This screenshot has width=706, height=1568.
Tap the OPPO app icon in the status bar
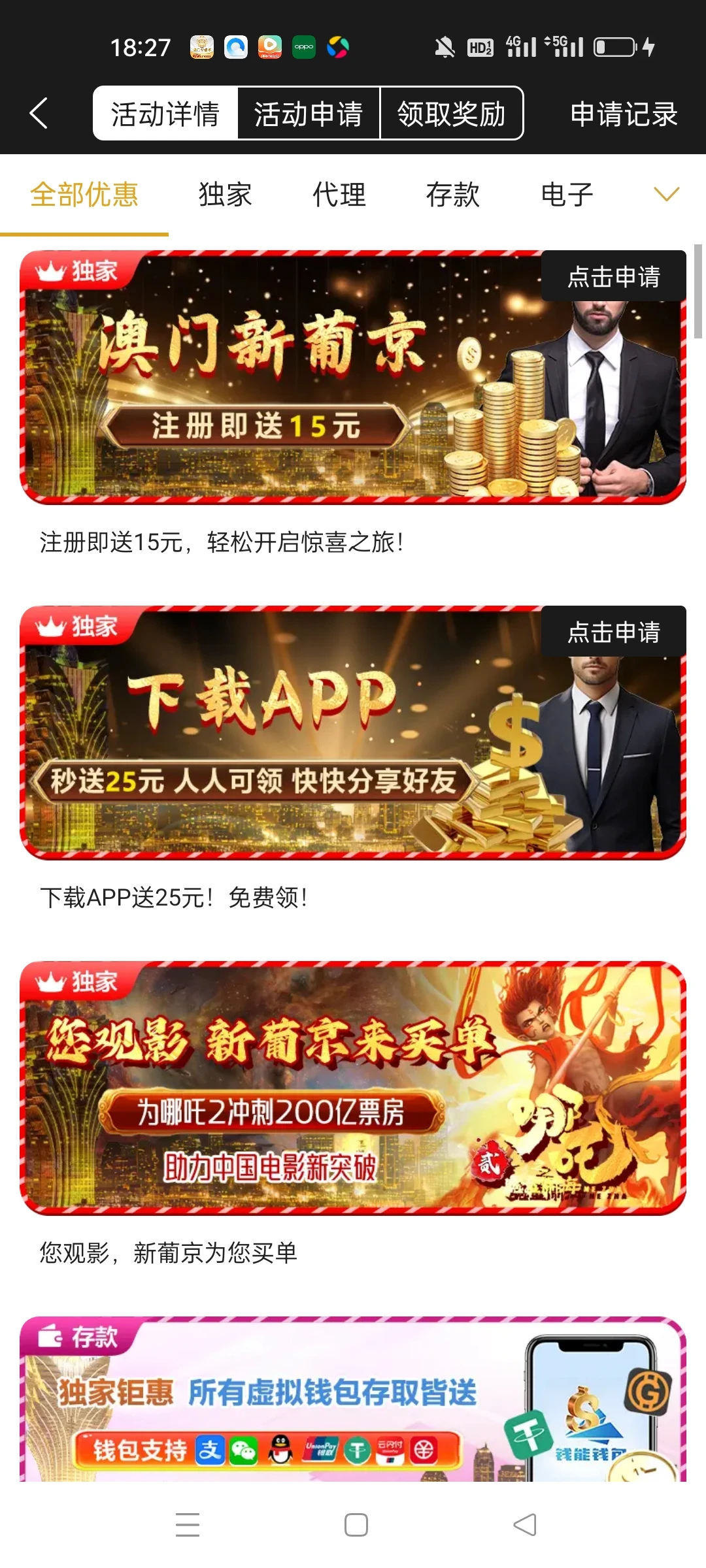pyautogui.click(x=303, y=46)
